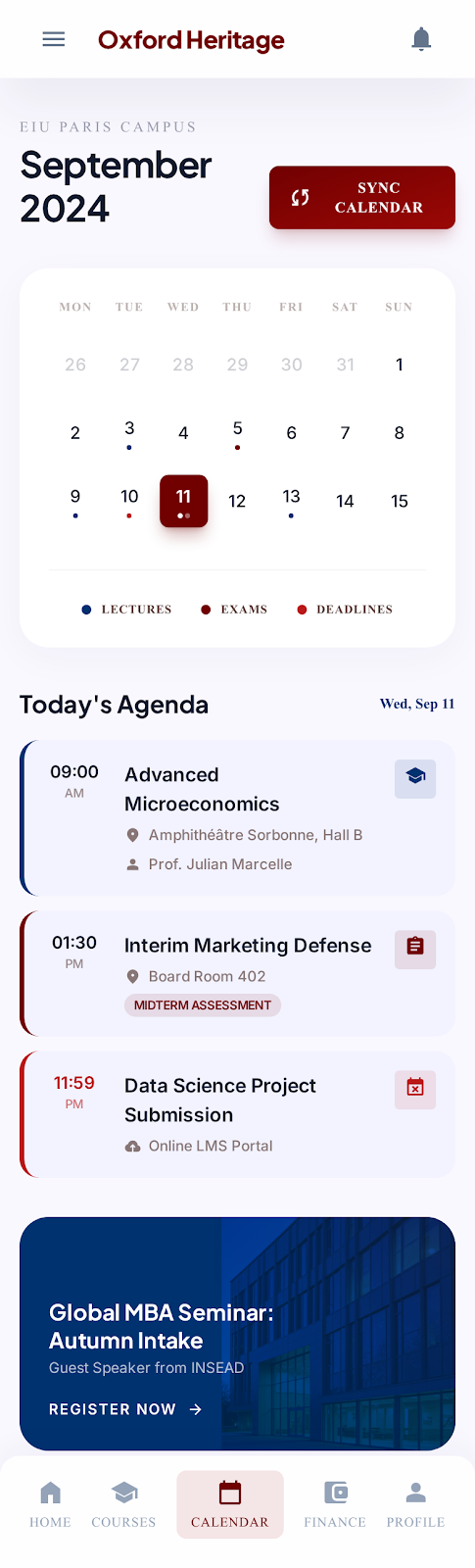The width and height of the screenshot is (475, 1568).
Task: Select the highlighted date 11
Action: [x=183, y=501]
